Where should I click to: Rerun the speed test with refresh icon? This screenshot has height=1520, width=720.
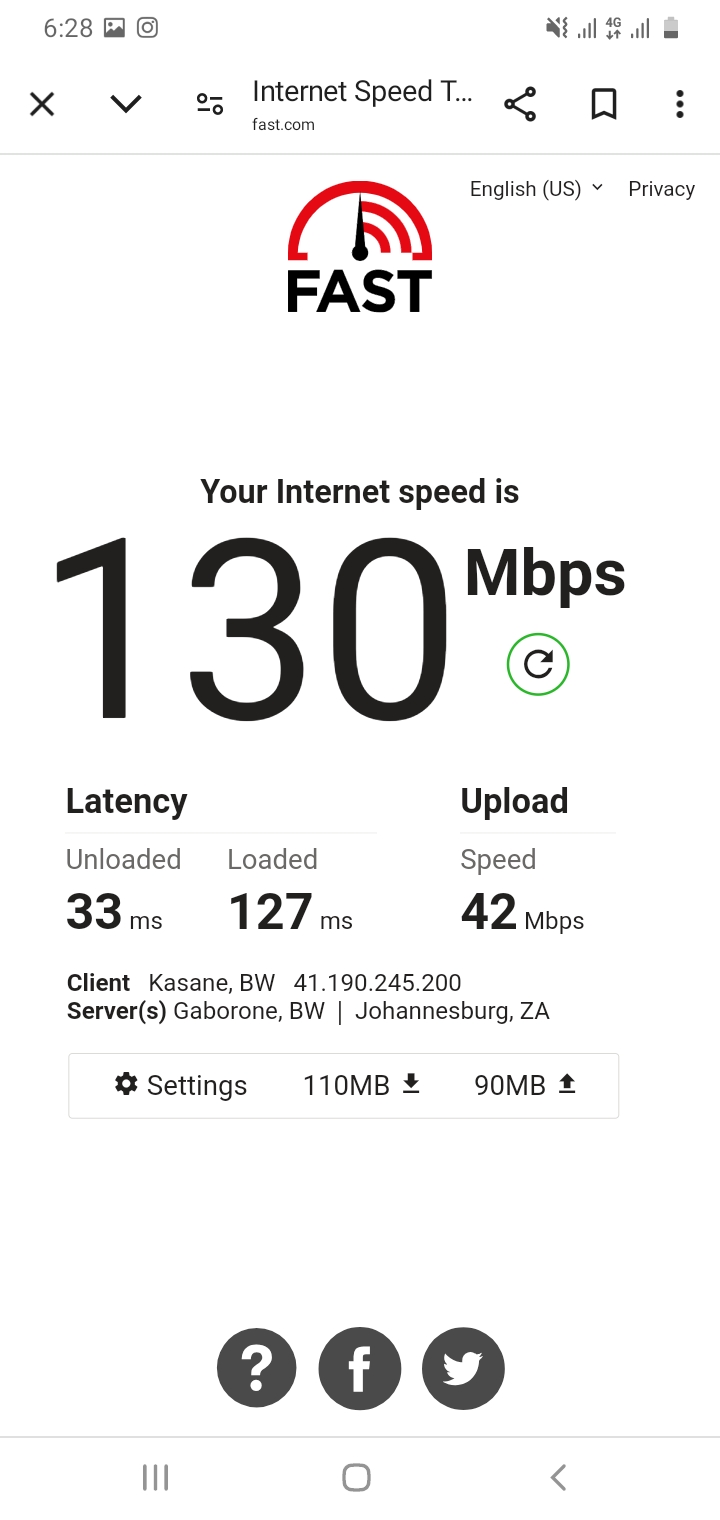(538, 664)
